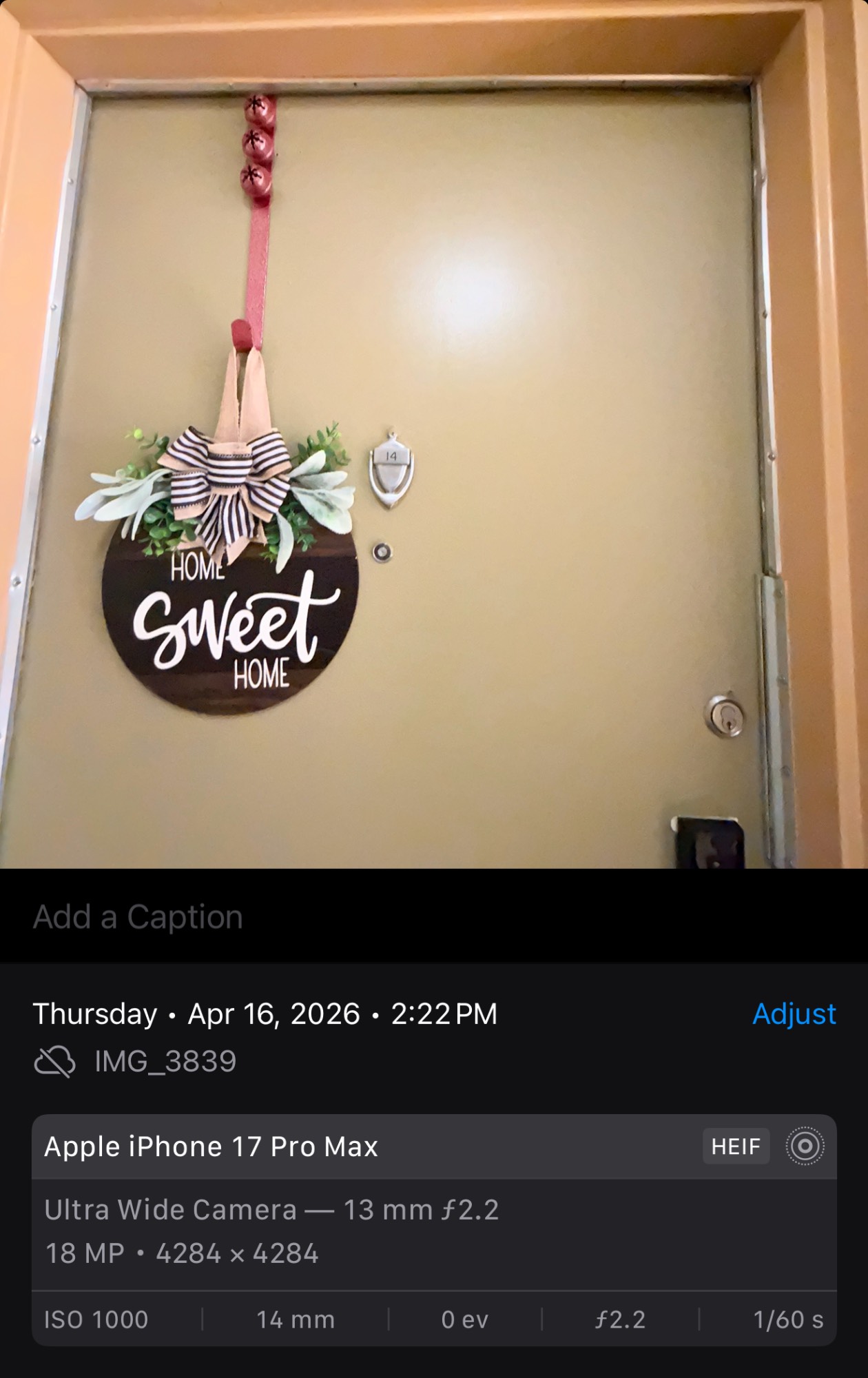Add a caption to this photo

point(138,917)
